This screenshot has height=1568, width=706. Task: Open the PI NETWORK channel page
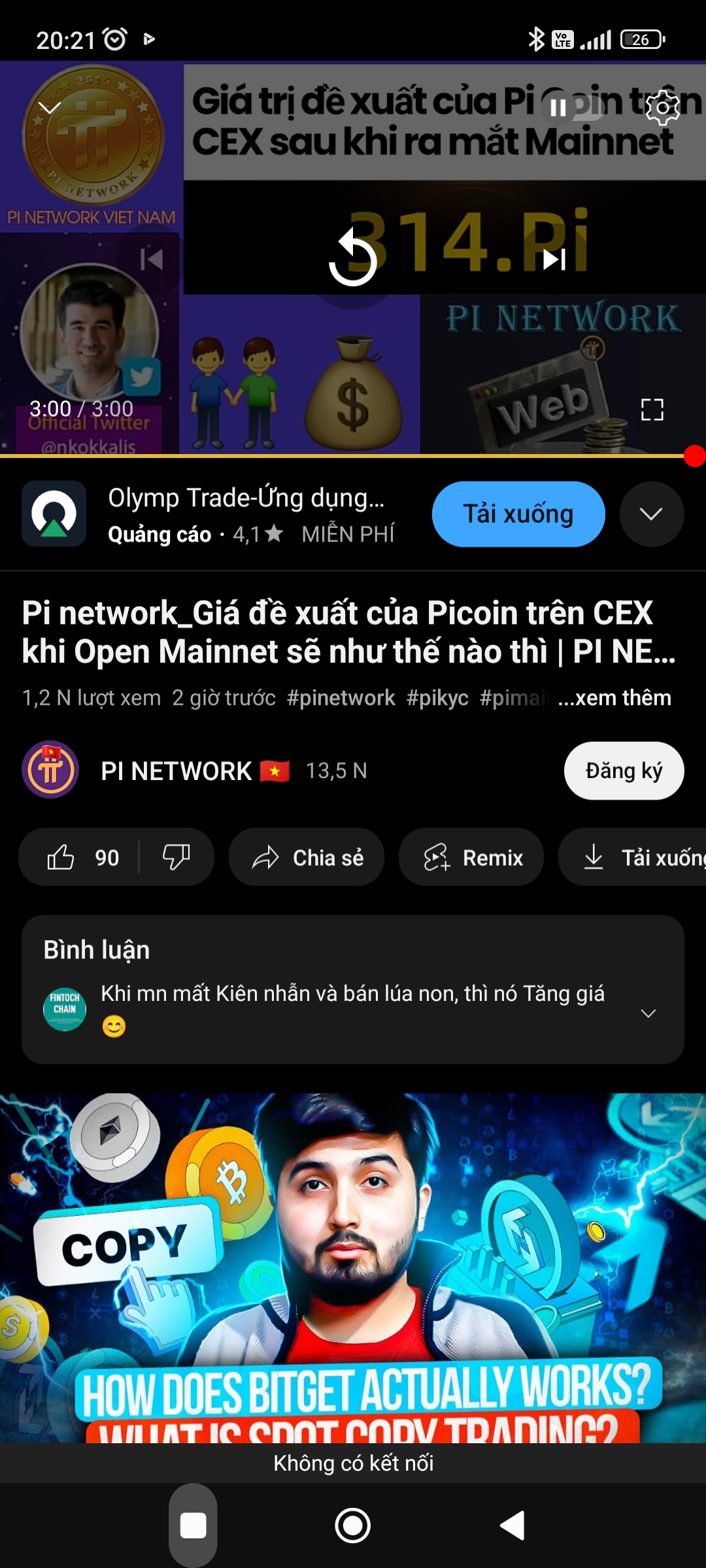176,771
